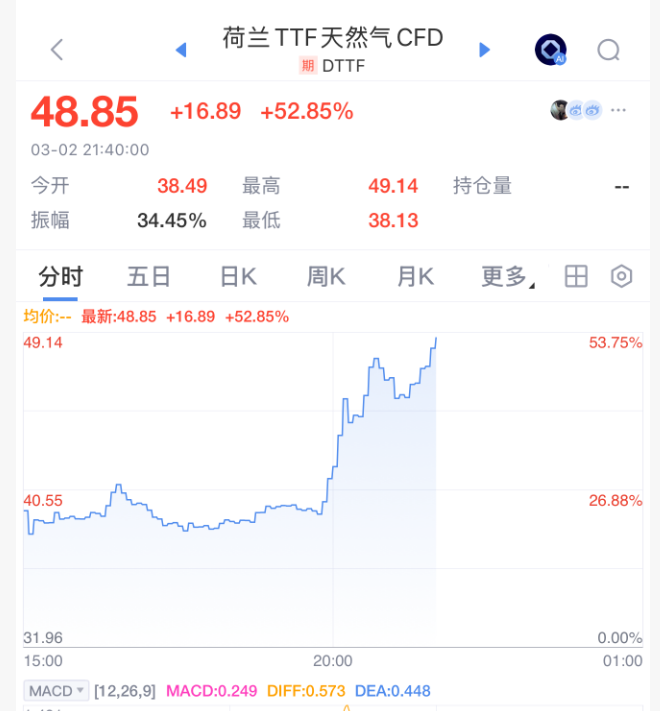Image resolution: width=660 pixels, height=711 pixels.
Task: Switch to the previous instrument arrow
Action: pos(181,50)
